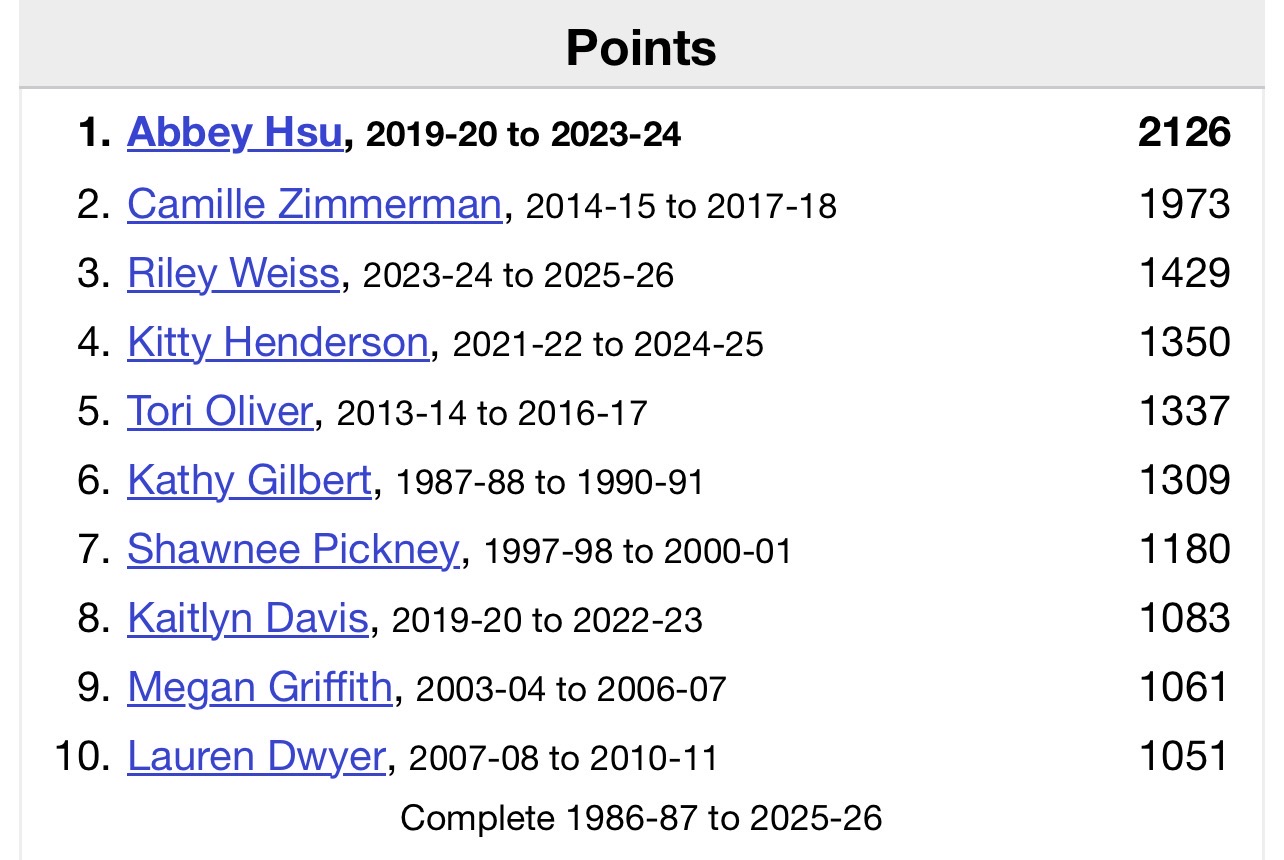Open the Camille Zimmerman link
The image size is (1284, 860).
coord(314,204)
